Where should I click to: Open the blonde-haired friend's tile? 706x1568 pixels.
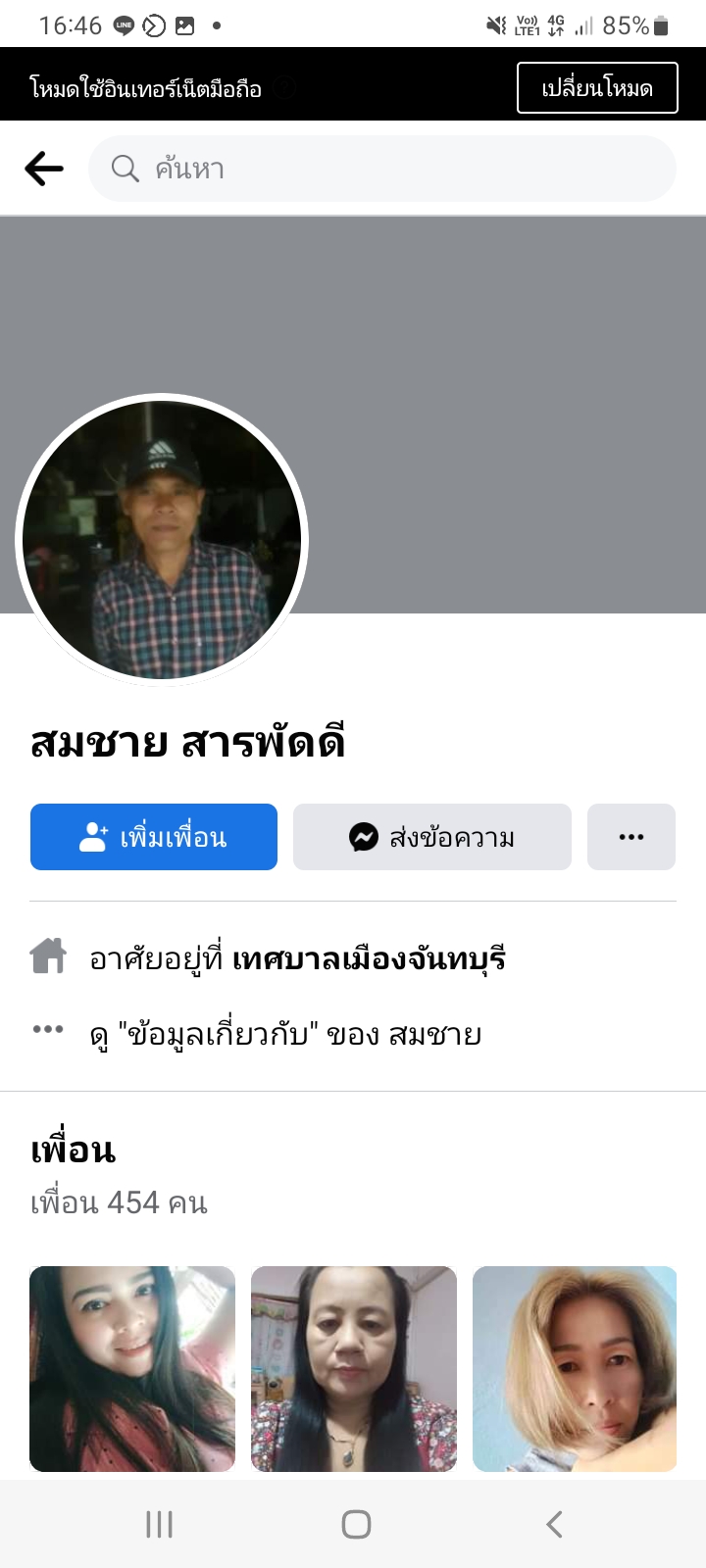tap(575, 1368)
